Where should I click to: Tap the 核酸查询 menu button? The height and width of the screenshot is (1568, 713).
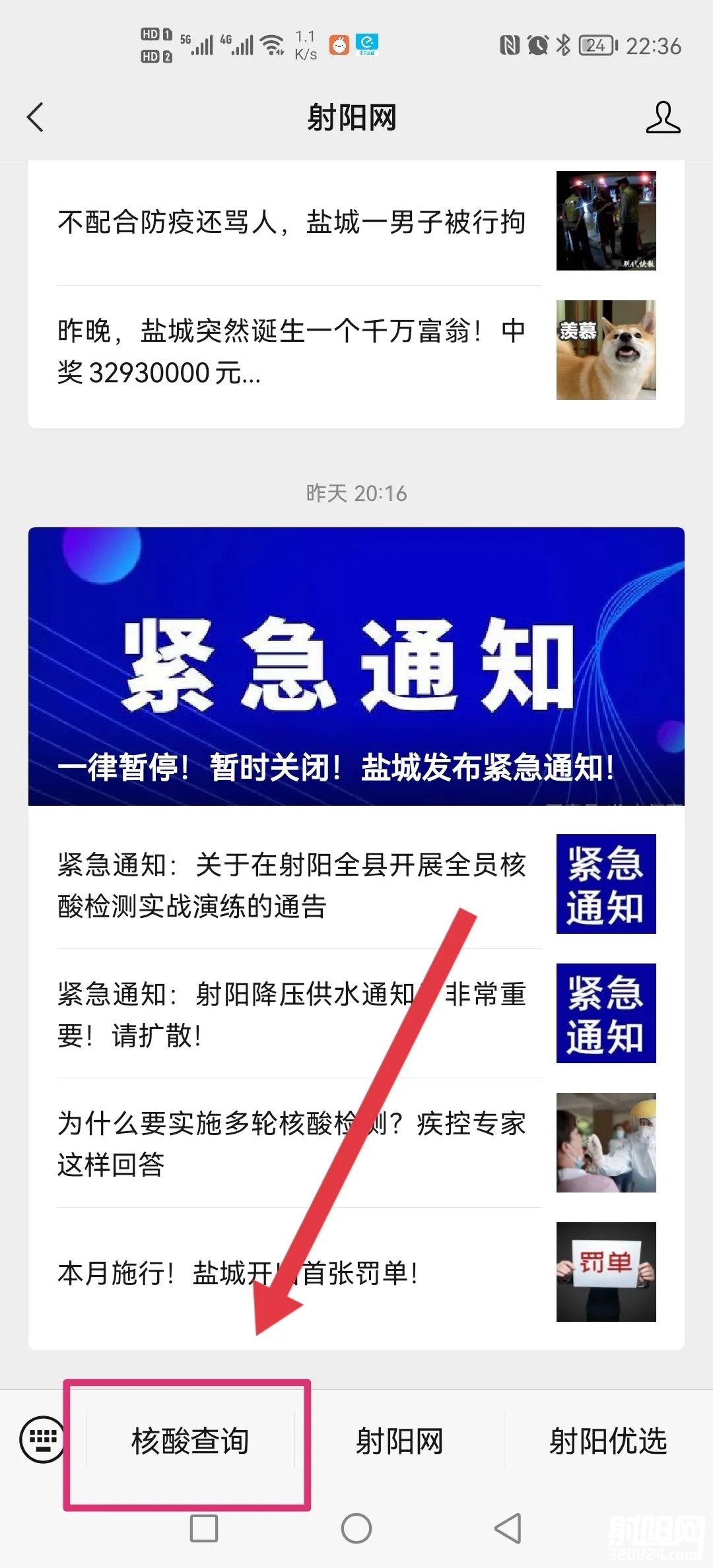(x=190, y=1441)
